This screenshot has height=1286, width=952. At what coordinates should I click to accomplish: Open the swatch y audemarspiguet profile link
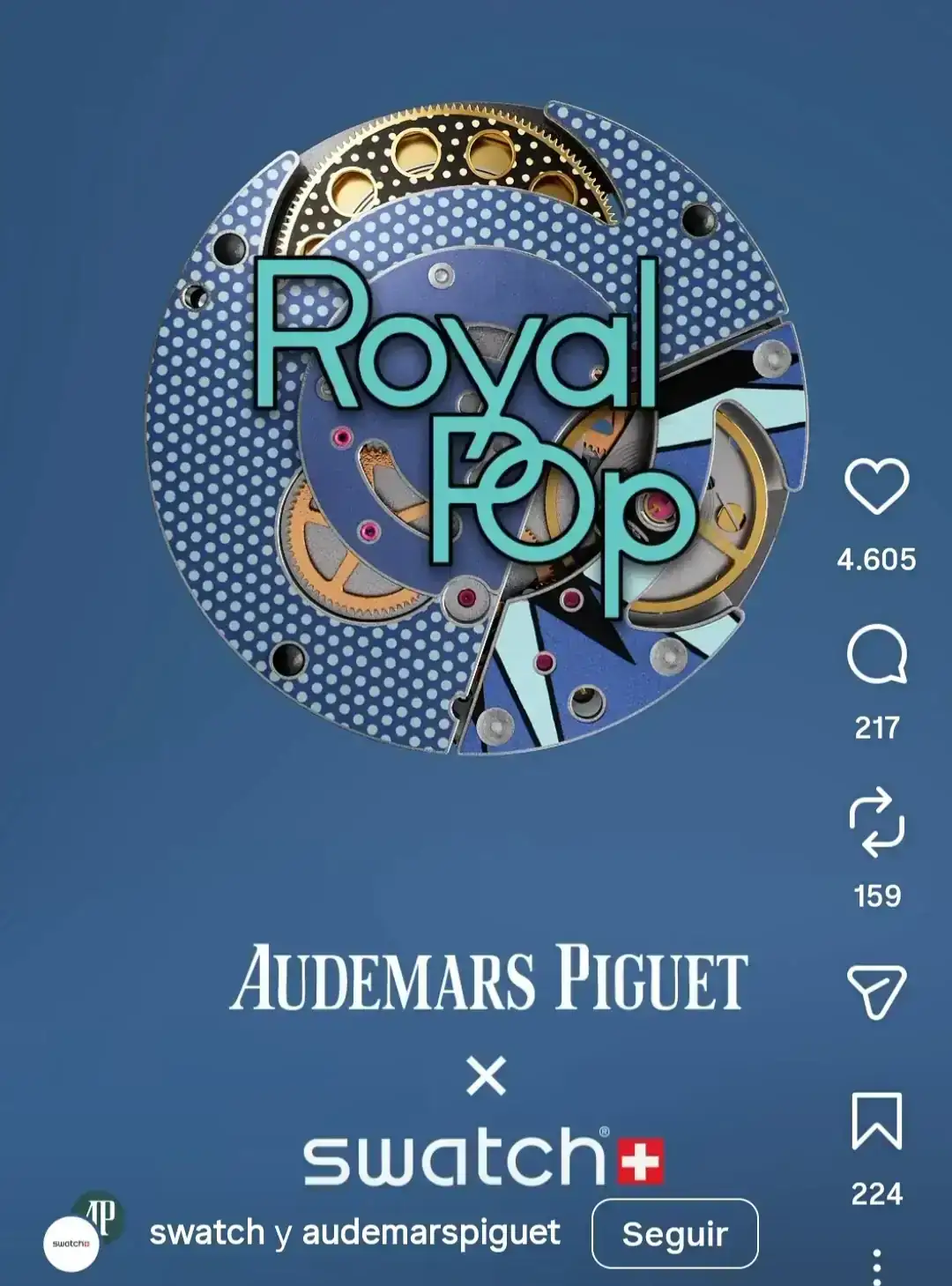pyautogui.click(x=354, y=1232)
